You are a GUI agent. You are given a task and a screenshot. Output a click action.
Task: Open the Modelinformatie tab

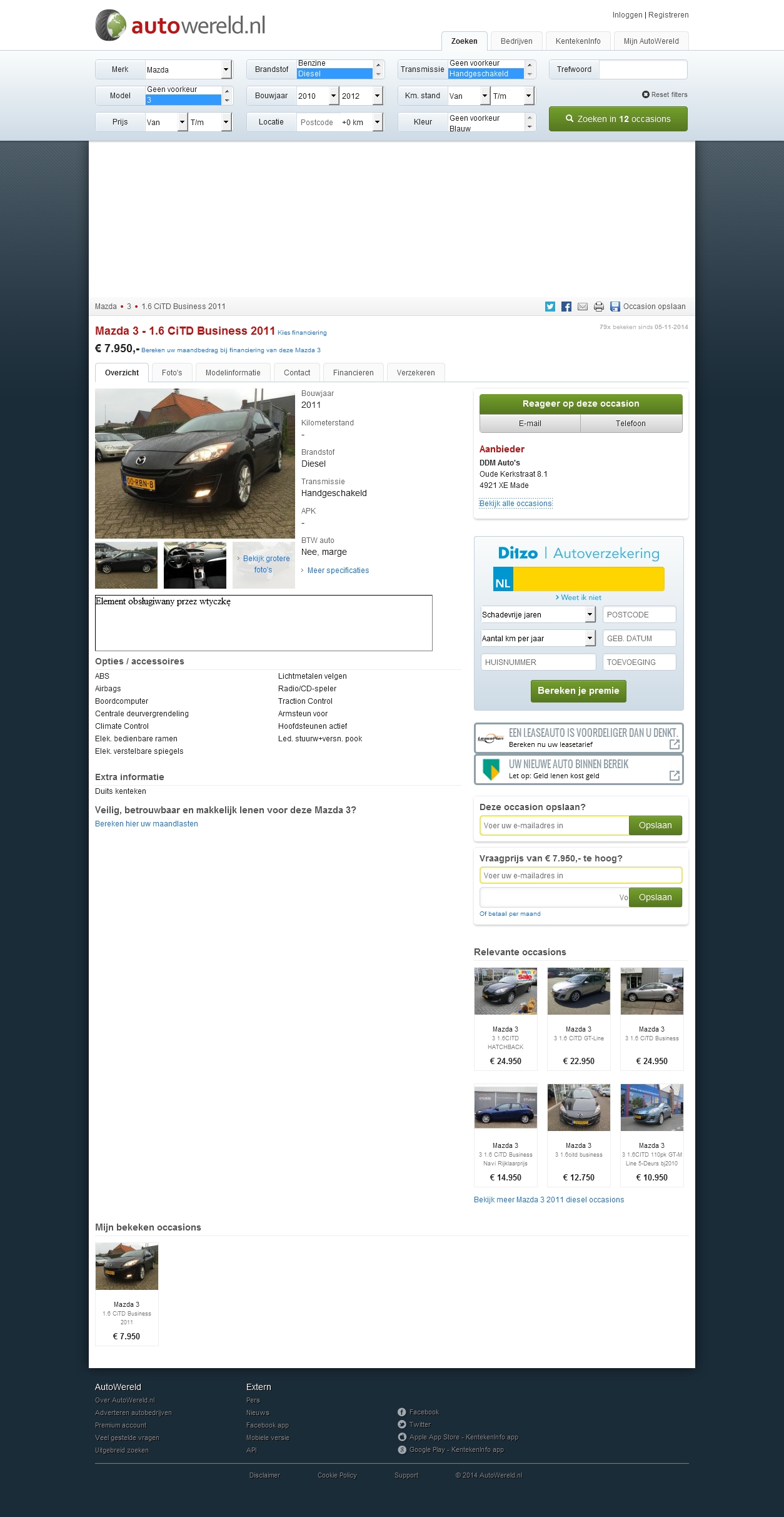point(233,373)
